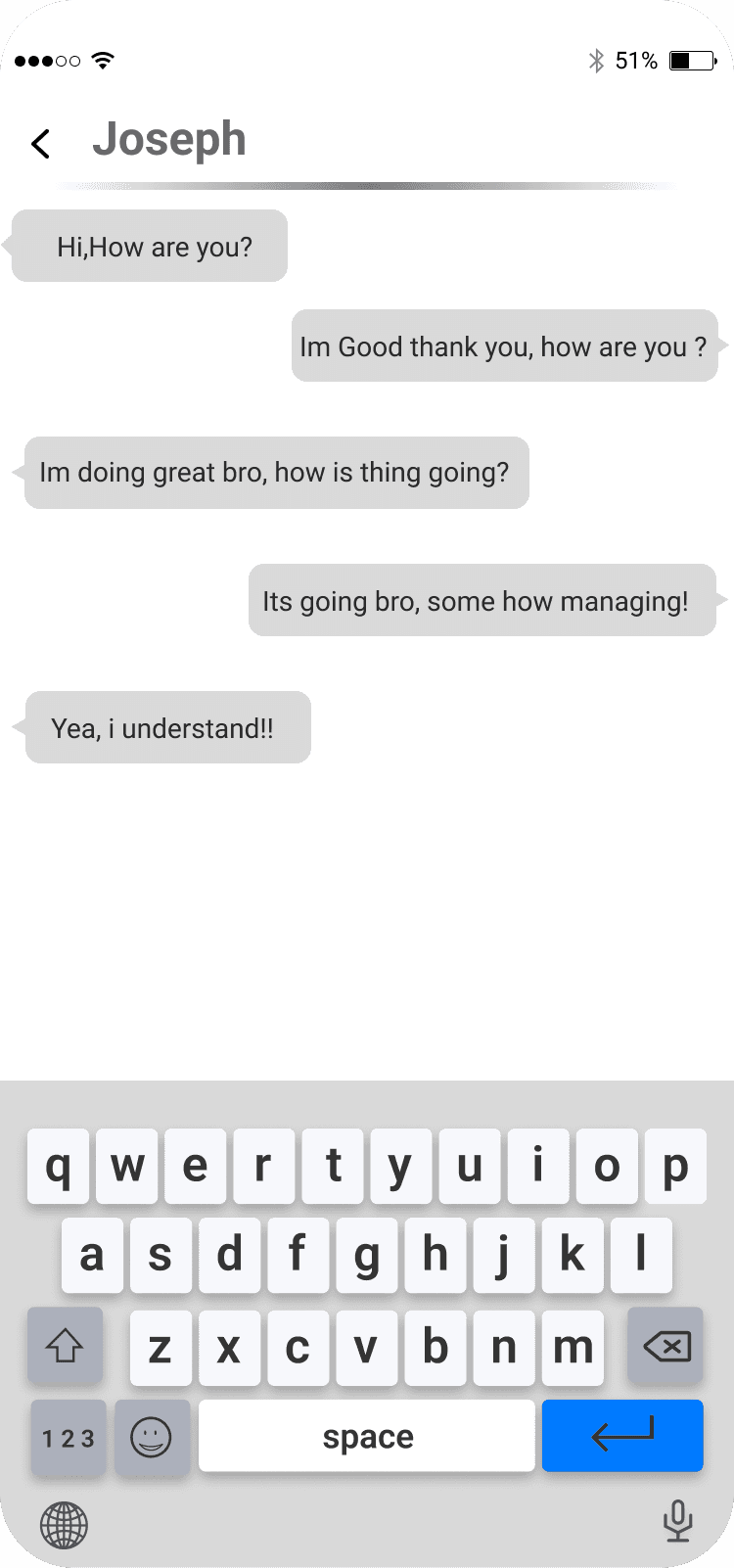Image resolution: width=734 pixels, height=1568 pixels.
Task: Go back from the Joseph chat
Action: 40,144
